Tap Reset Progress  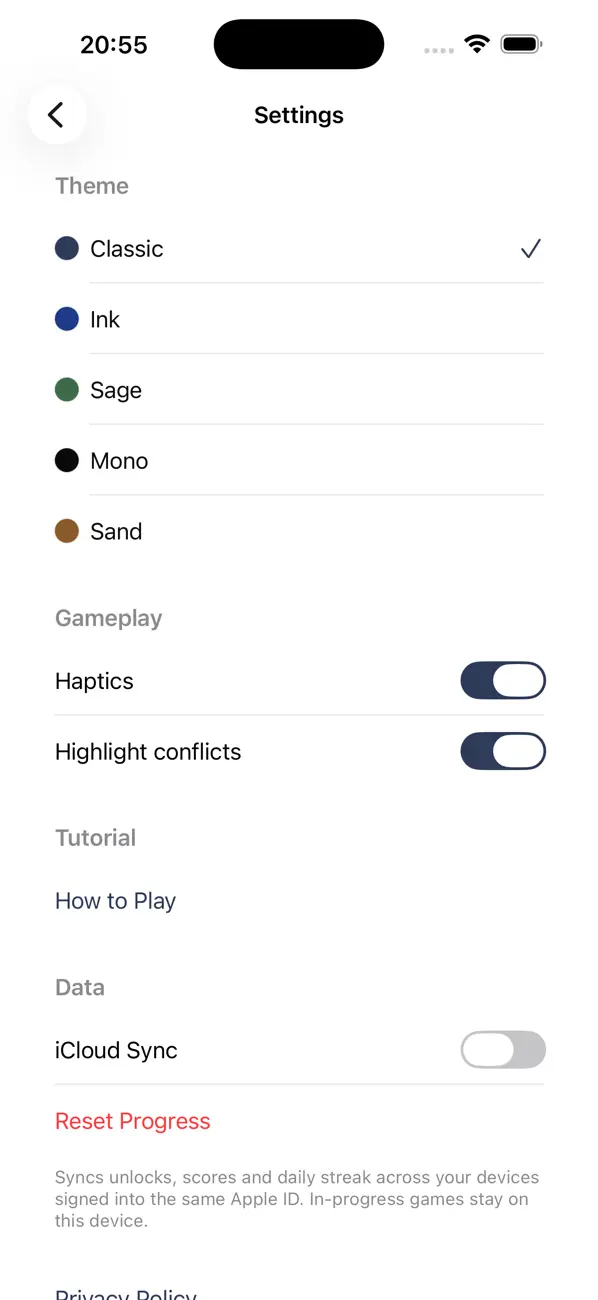pos(133,1121)
